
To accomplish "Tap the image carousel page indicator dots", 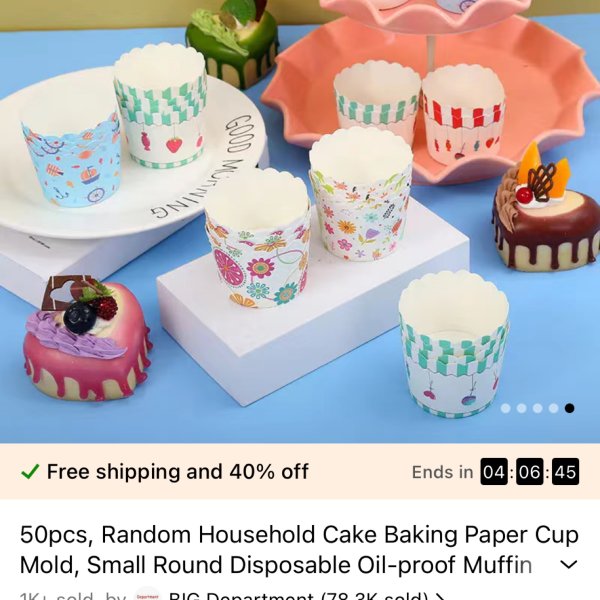I will (537, 408).
